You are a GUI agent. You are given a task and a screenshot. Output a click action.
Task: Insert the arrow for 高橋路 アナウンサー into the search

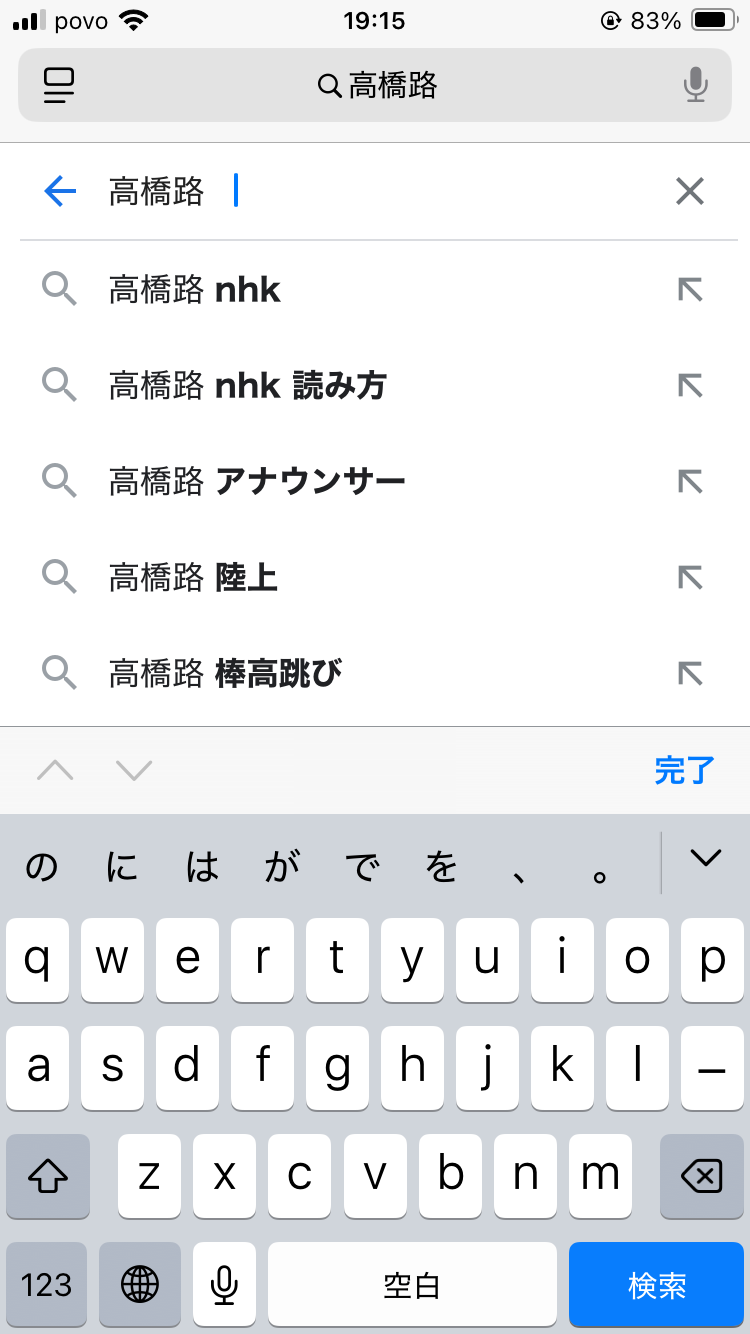pyautogui.click(x=690, y=481)
